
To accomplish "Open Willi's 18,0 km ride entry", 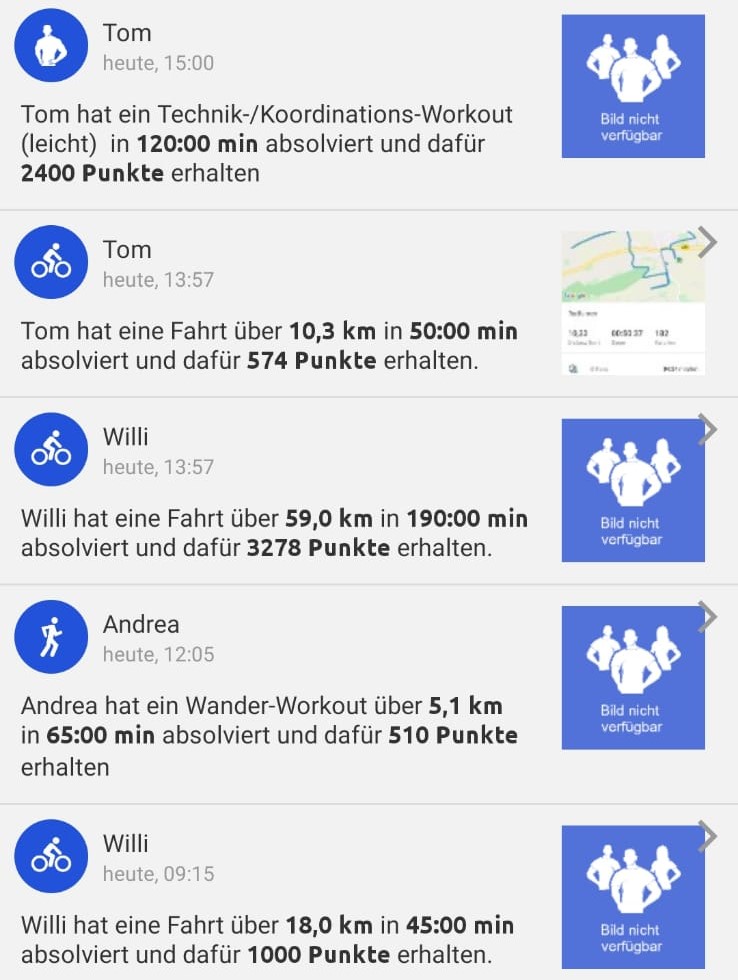I will click(x=270, y=938).
